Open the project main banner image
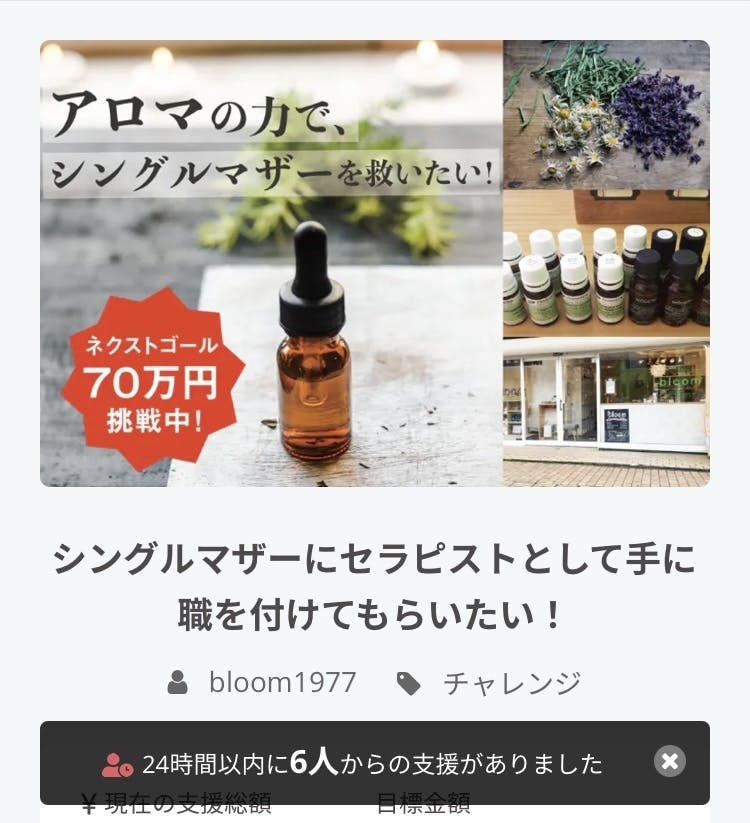Image resolution: width=750 pixels, height=823 pixels. pyautogui.click(x=375, y=263)
